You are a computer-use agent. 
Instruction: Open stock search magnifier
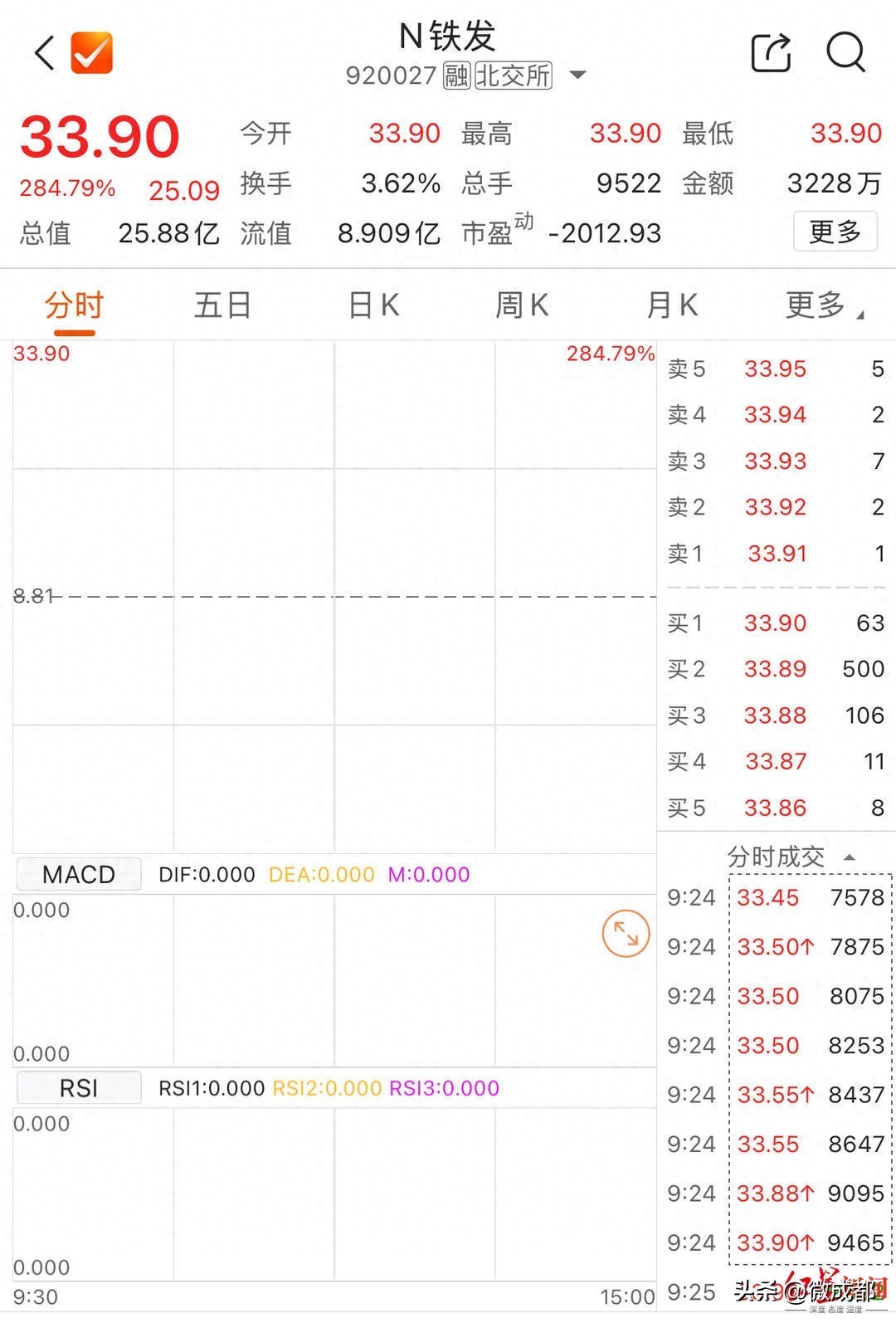845,54
